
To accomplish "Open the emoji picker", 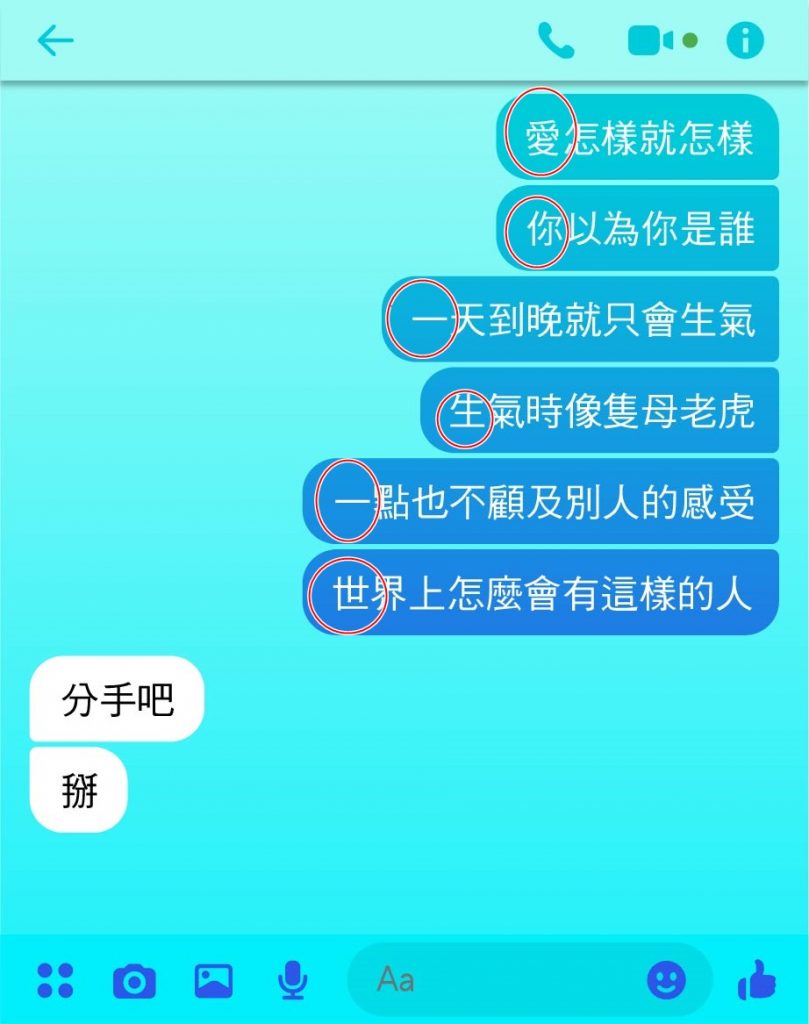I will (666, 980).
